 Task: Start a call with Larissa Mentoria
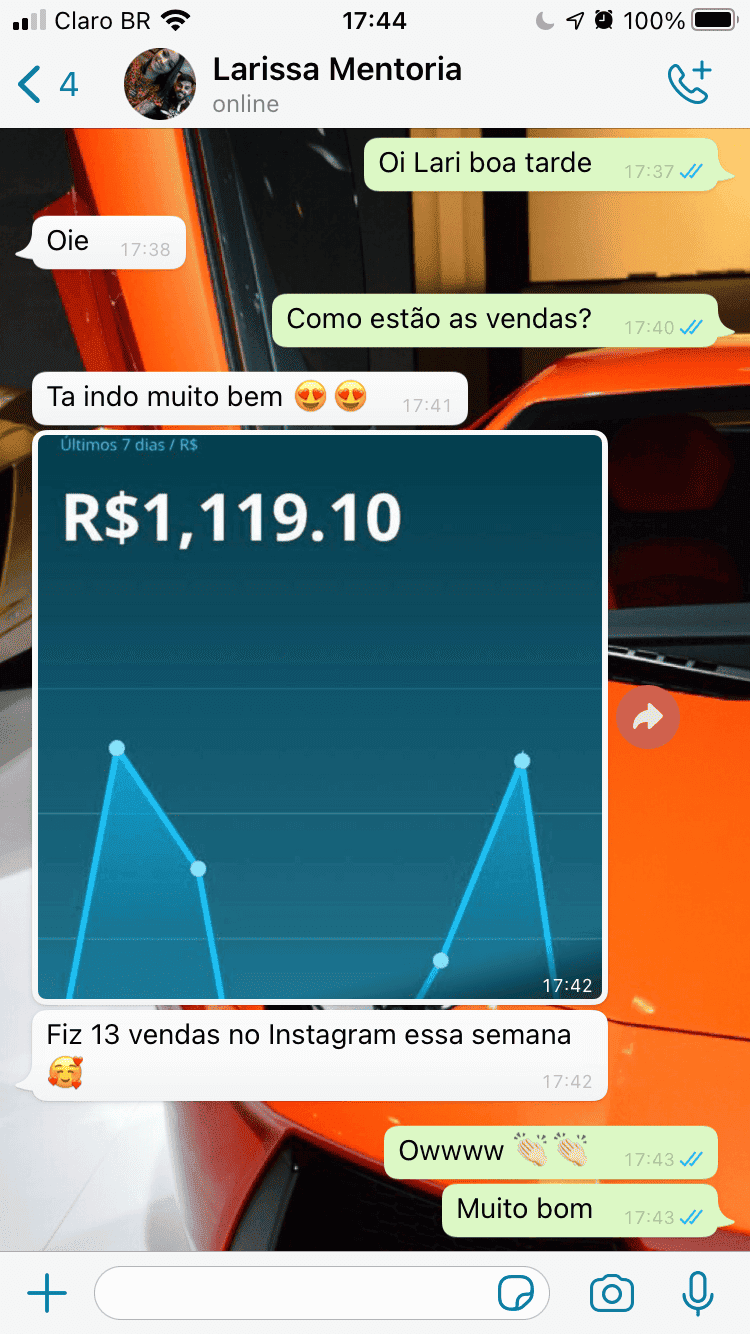pos(689,84)
